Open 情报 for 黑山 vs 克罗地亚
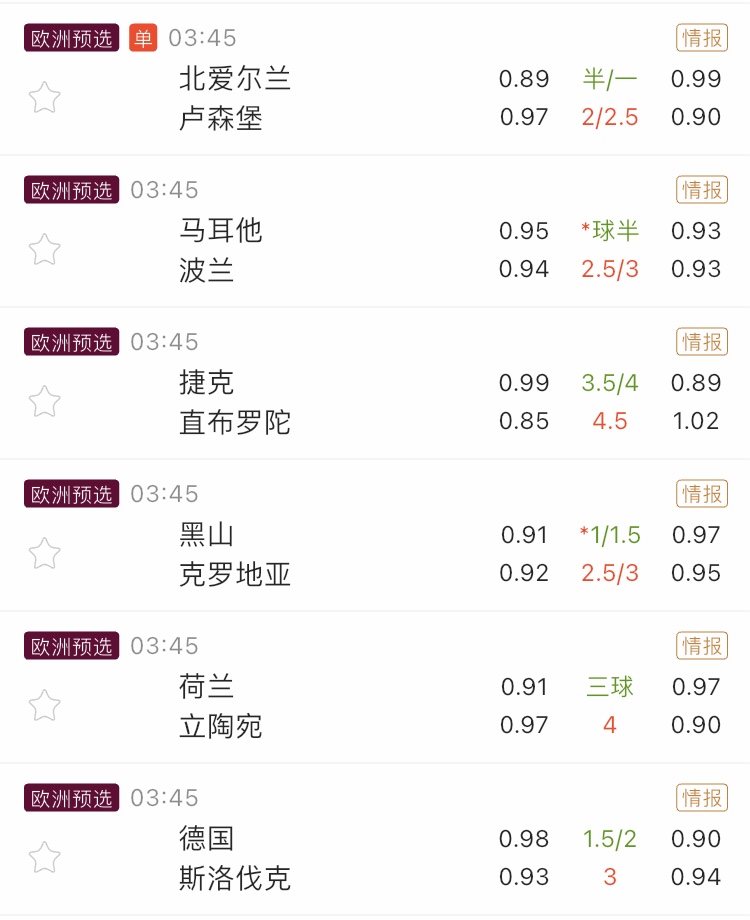Screen dimensions: 750x920 702,494
